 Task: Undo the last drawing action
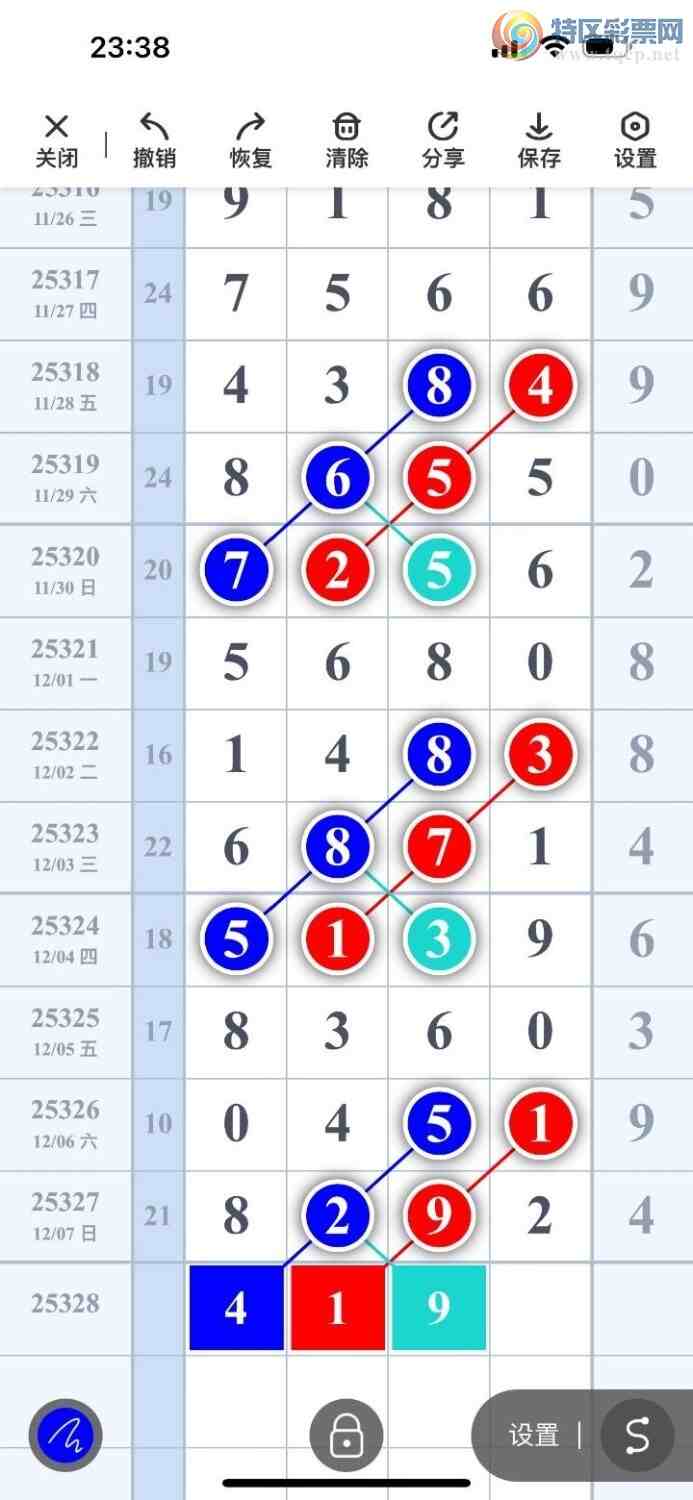coord(154,141)
